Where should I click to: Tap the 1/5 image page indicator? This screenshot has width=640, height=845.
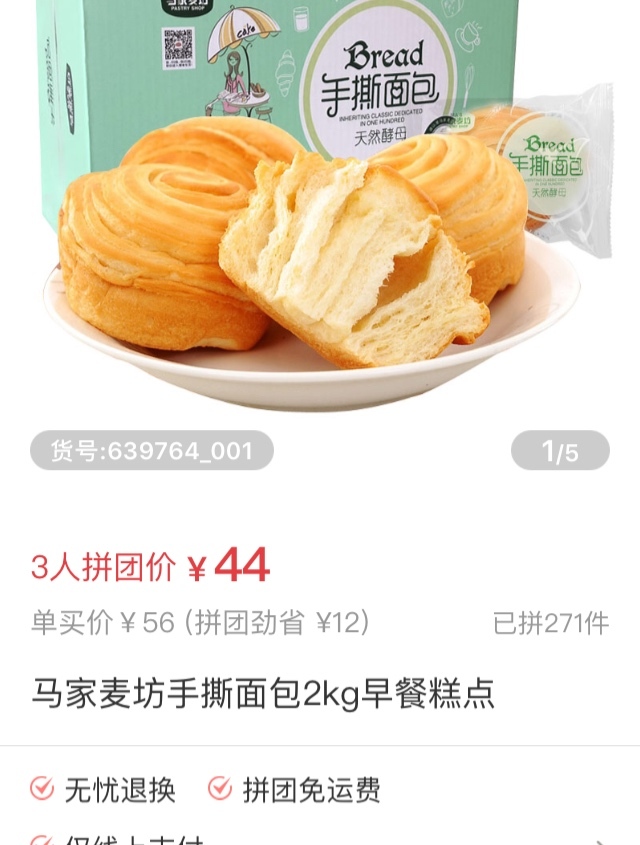click(560, 451)
